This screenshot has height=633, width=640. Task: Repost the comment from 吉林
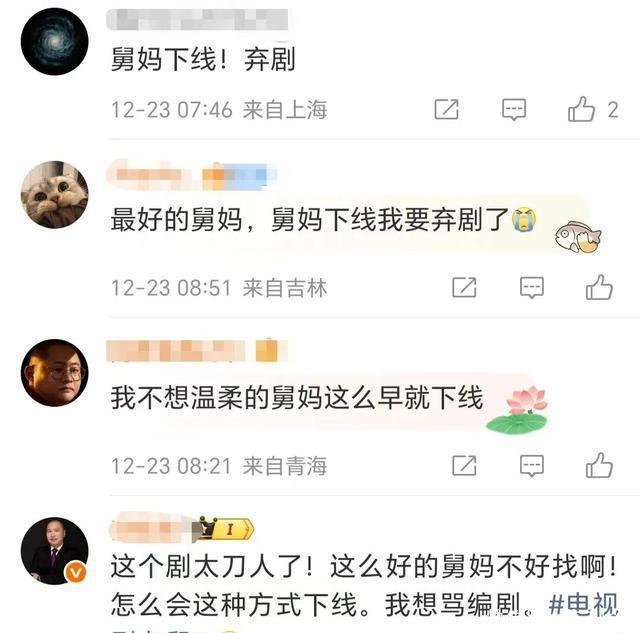464,288
